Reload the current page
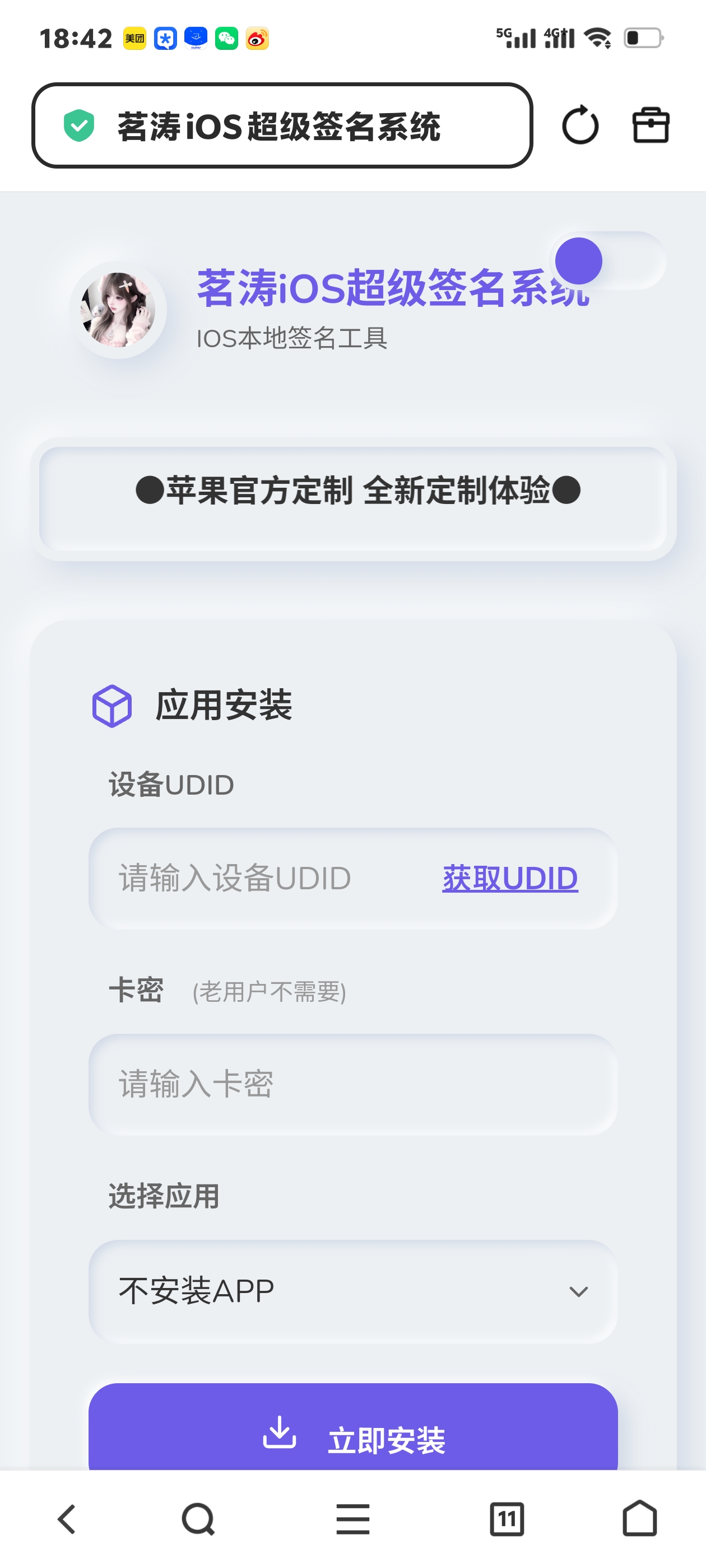Viewport: 706px width, 1568px height. [x=579, y=126]
